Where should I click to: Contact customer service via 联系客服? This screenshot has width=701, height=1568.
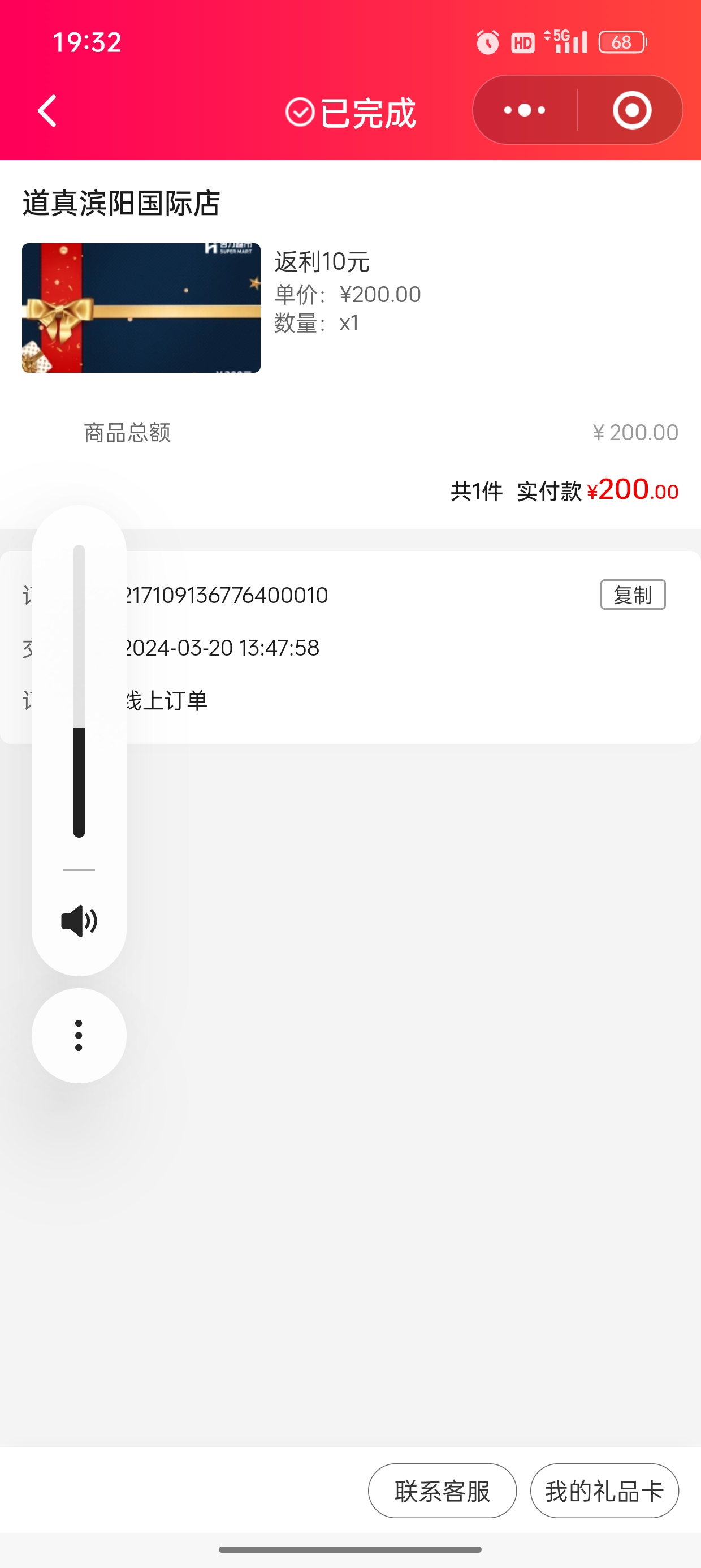tap(442, 1491)
